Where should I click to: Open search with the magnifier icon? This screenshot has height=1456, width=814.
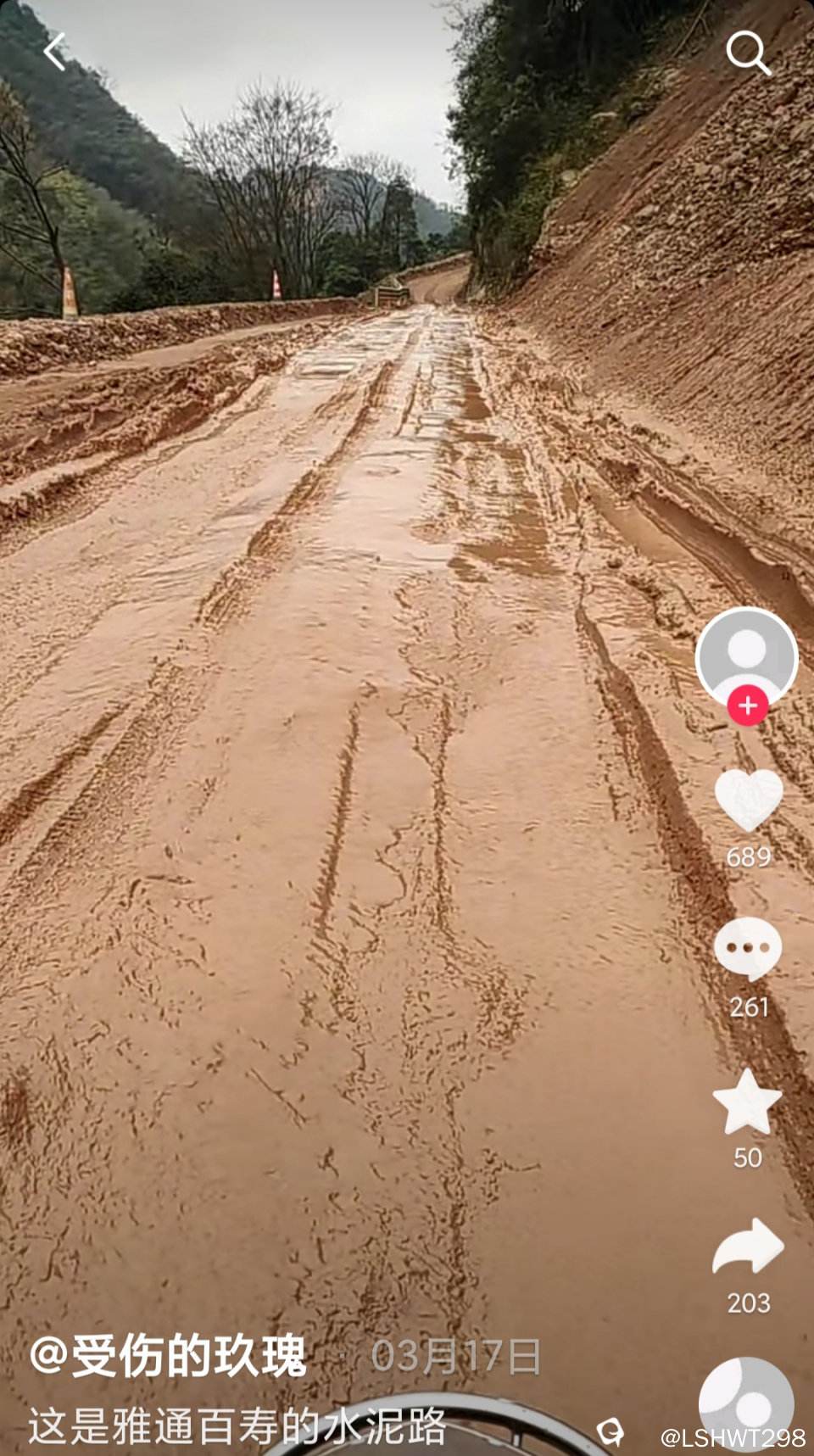point(748,53)
